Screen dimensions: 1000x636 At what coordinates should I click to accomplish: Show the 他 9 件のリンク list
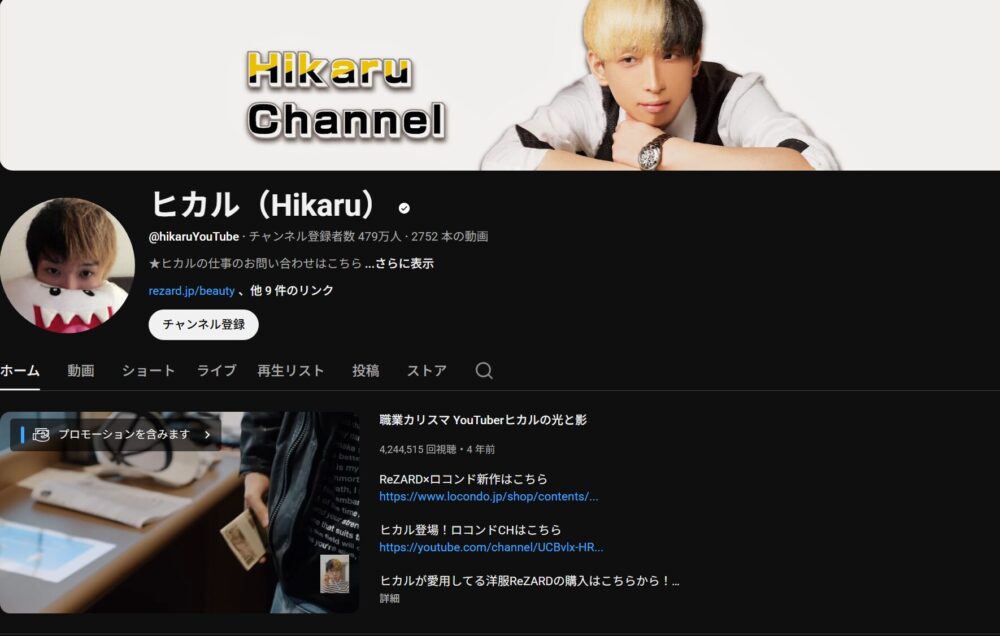coord(292,291)
